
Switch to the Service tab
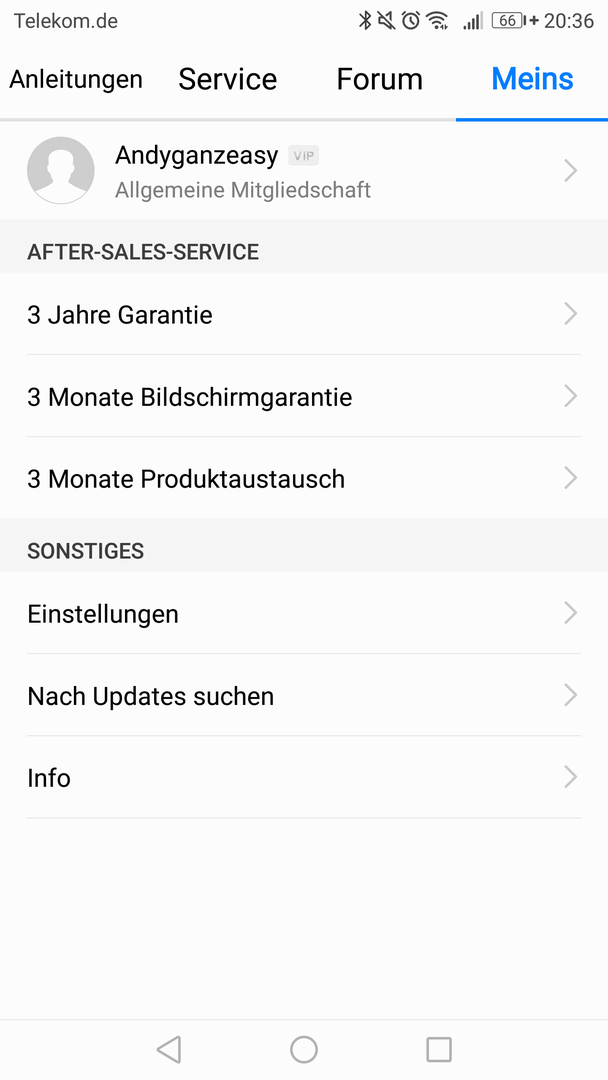coord(228,80)
